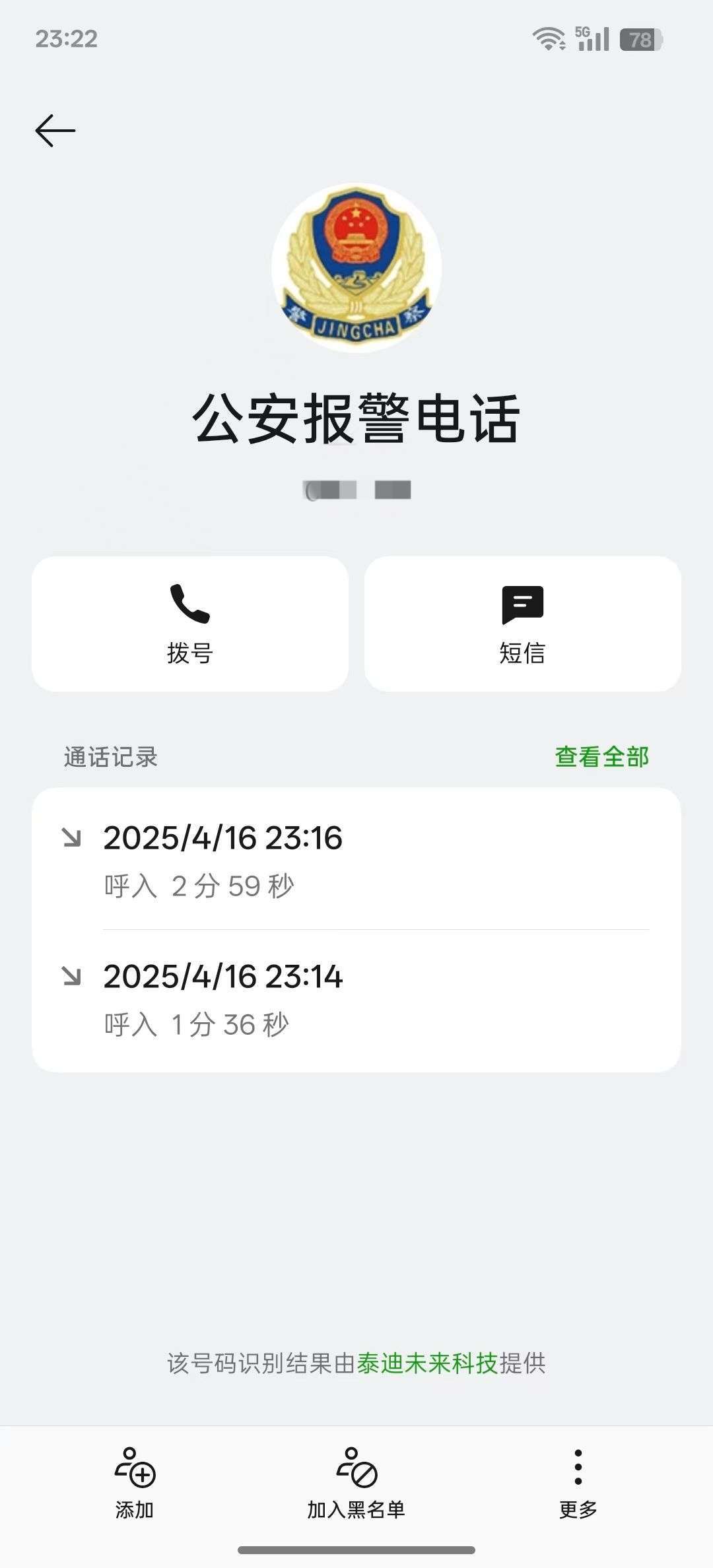View all call logs with 查看全部
This screenshot has width=713, height=1568.
[601, 757]
